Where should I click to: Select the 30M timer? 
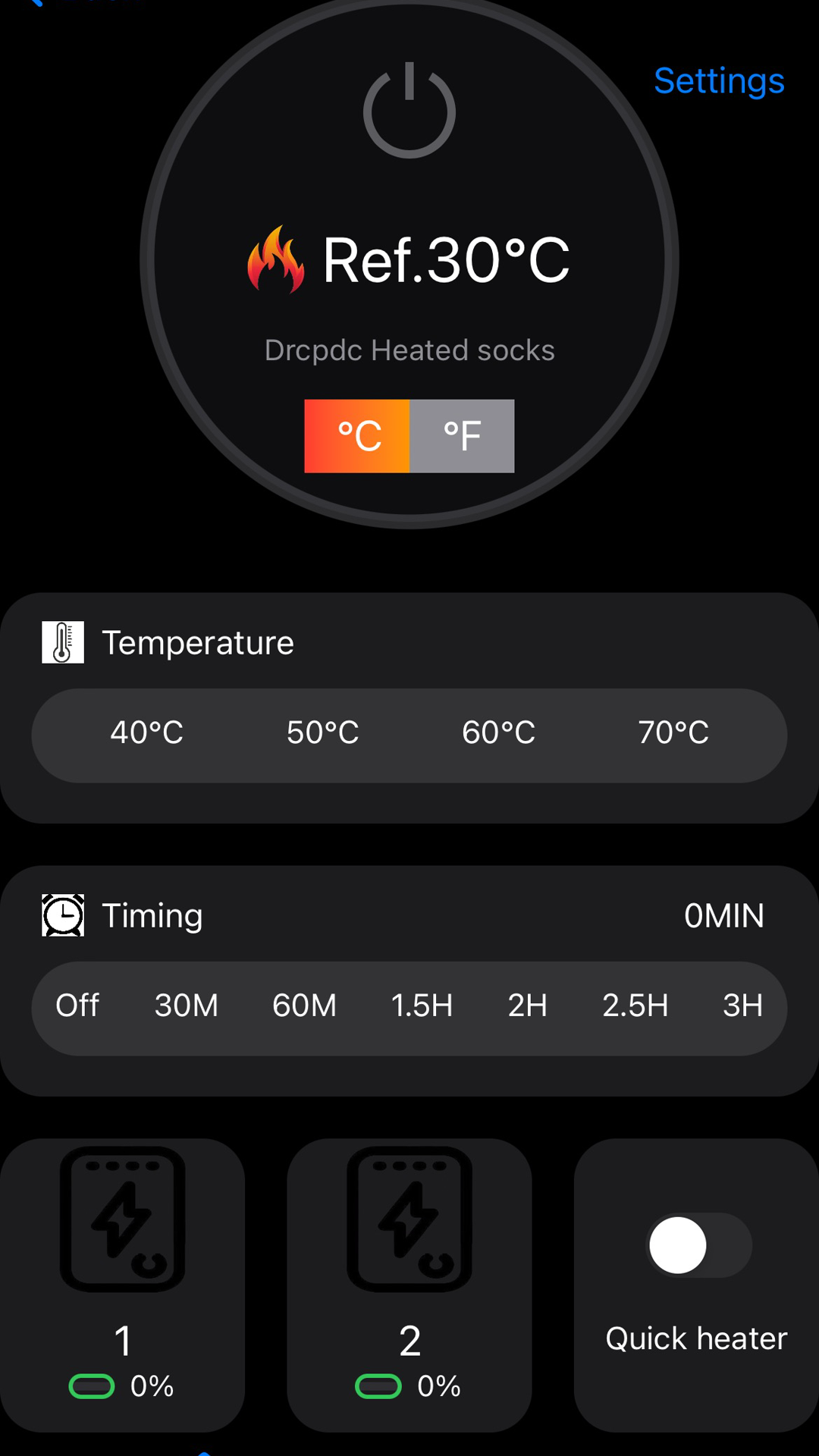click(x=187, y=1006)
